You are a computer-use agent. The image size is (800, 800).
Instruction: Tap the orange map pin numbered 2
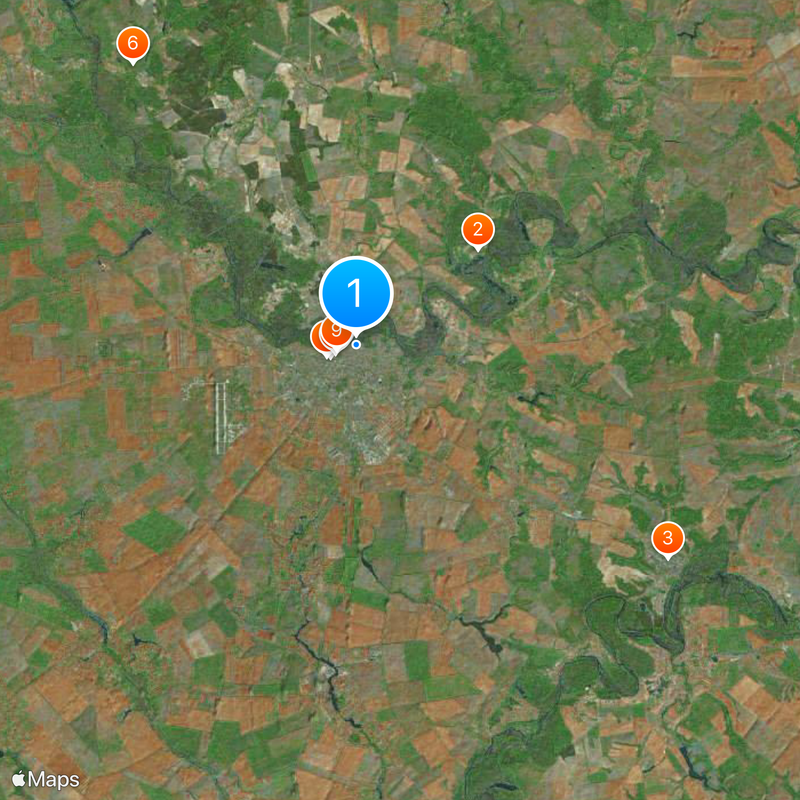[x=478, y=230]
